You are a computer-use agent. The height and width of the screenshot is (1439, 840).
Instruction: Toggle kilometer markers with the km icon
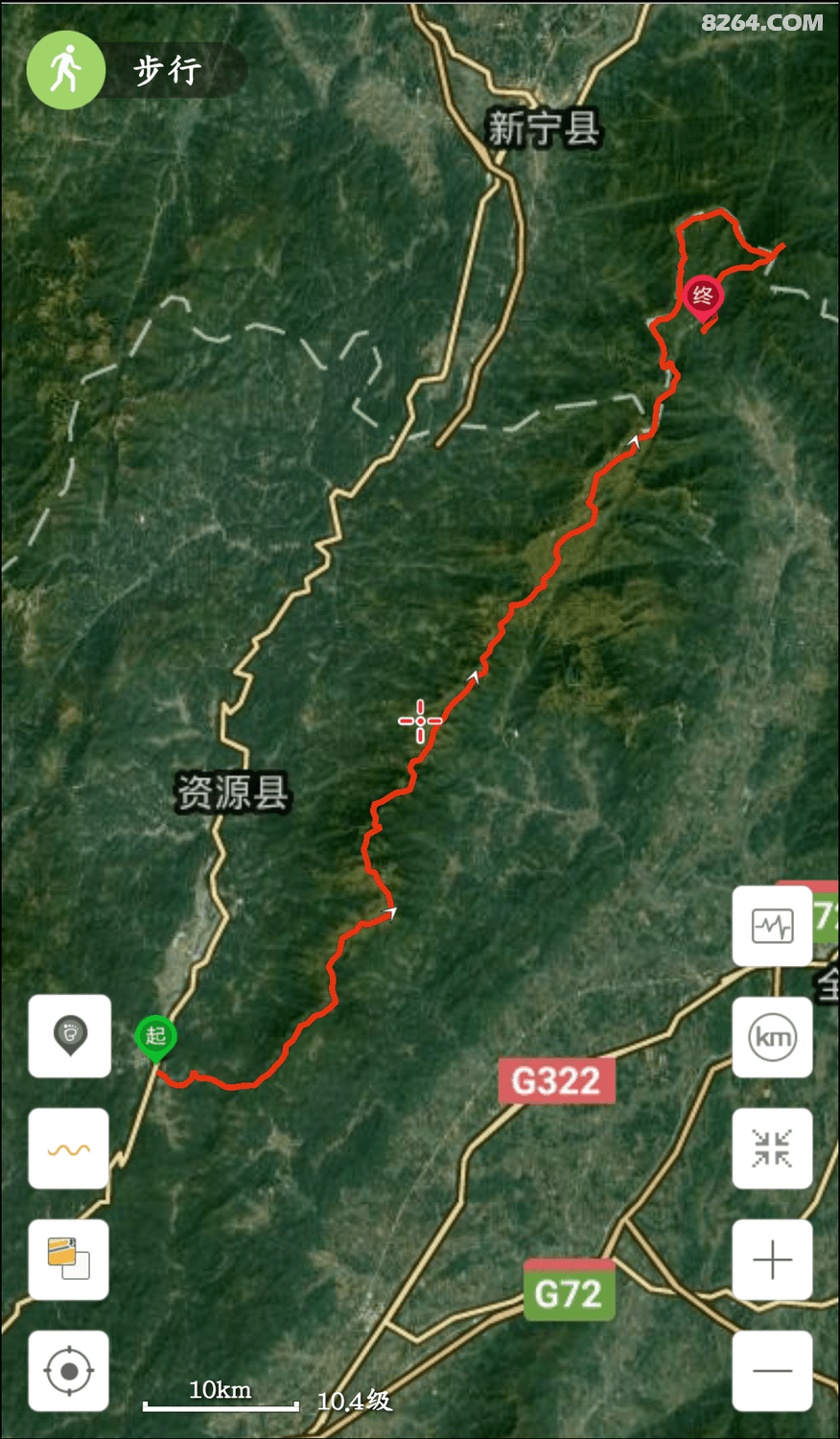point(772,1037)
